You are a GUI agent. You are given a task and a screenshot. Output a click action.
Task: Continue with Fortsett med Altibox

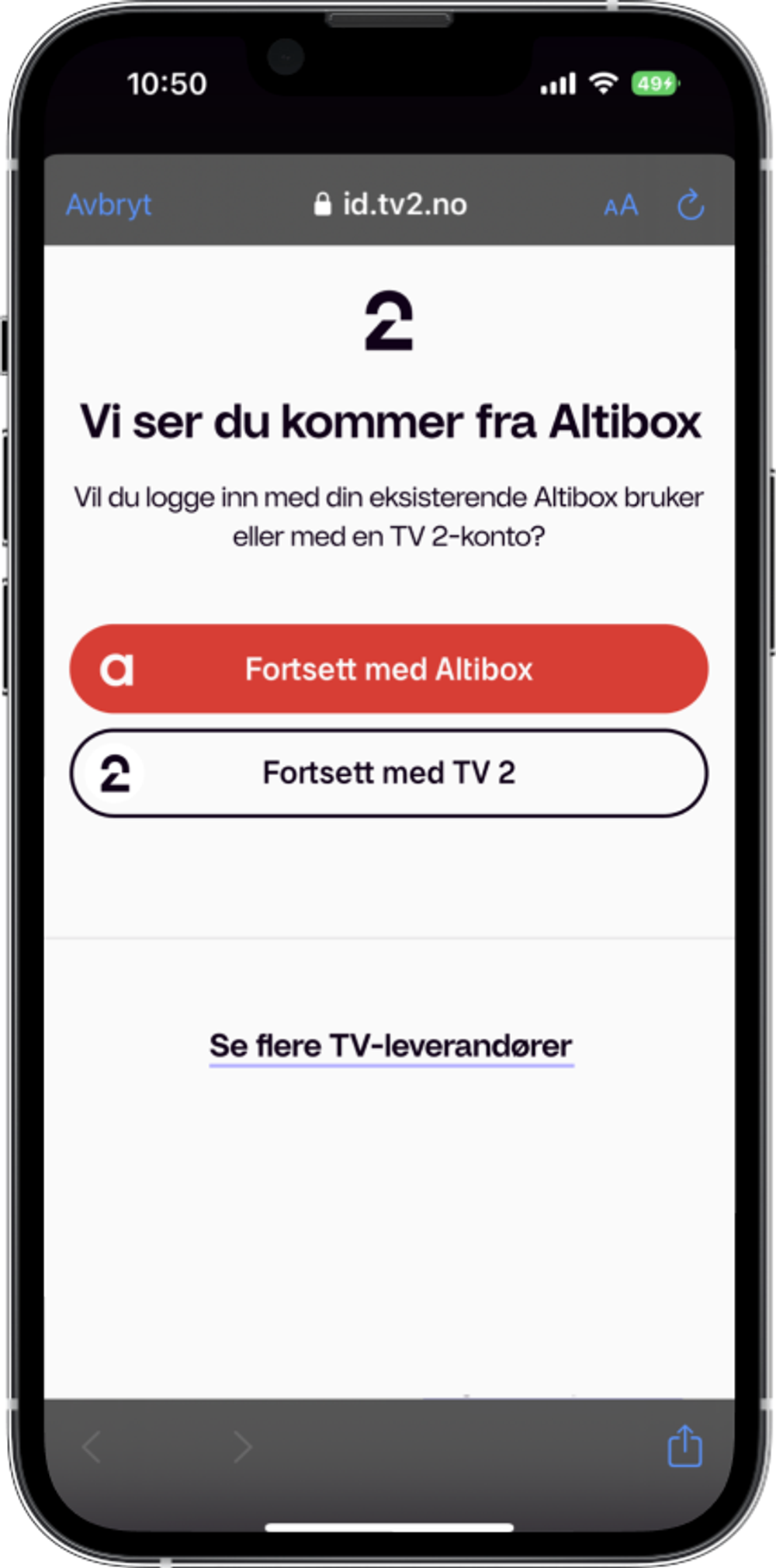pos(389,669)
